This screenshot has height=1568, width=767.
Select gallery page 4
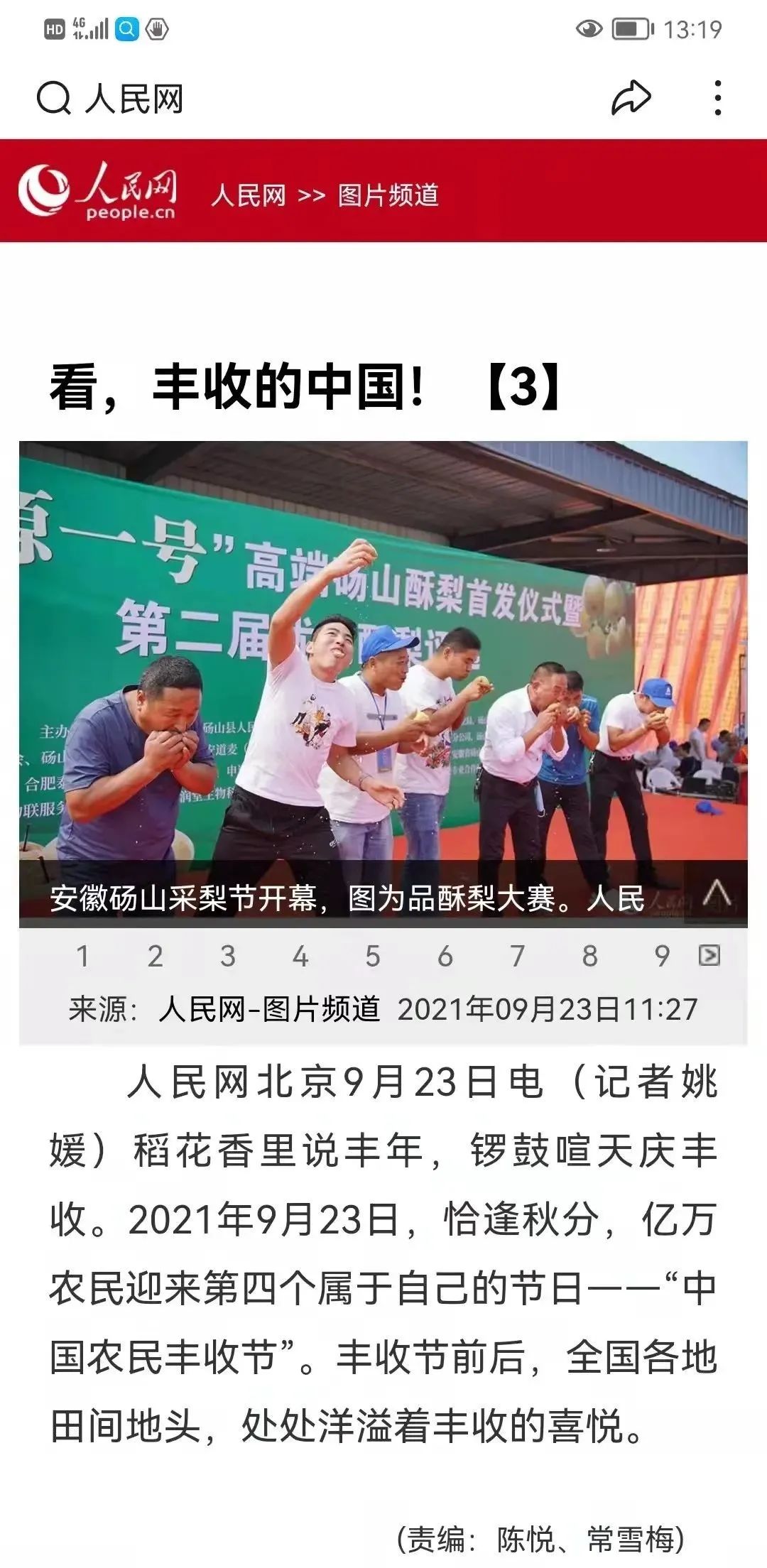pos(300,956)
